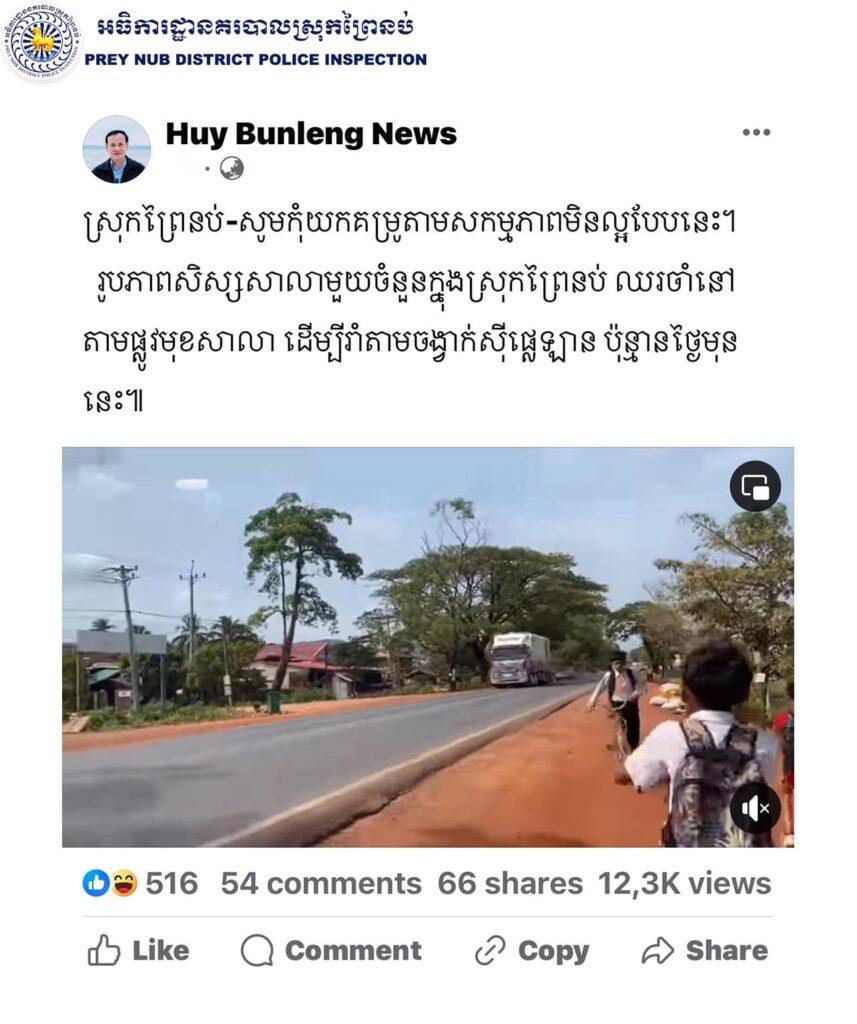857x1024 pixels.
Task: Write a comment on the post
Action: pyautogui.click(x=331, y=950)
